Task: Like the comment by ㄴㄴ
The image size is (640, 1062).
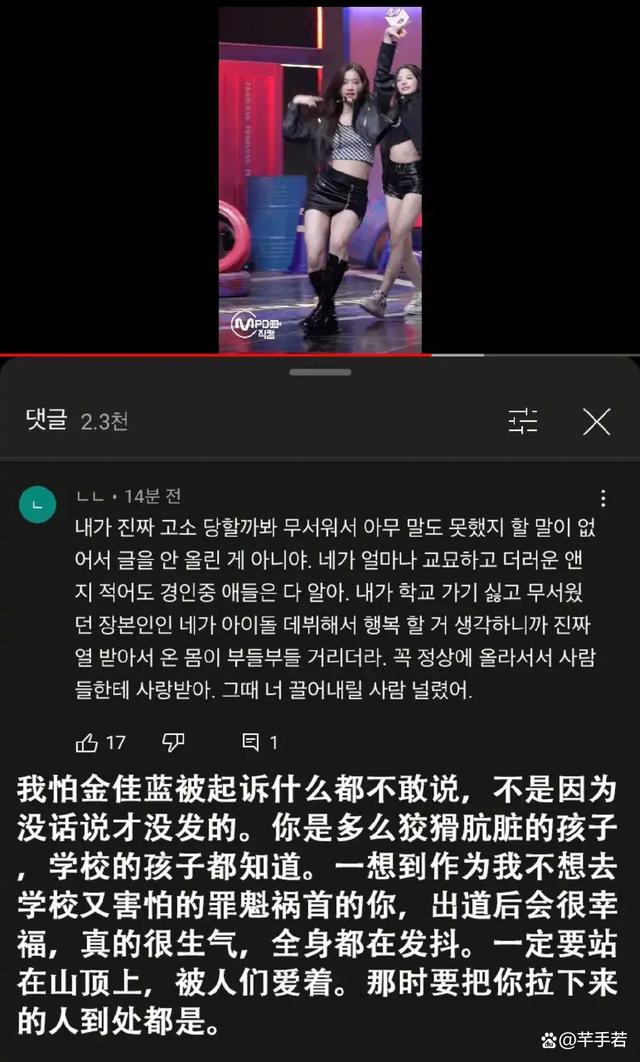Action: [x=87, y=741]
